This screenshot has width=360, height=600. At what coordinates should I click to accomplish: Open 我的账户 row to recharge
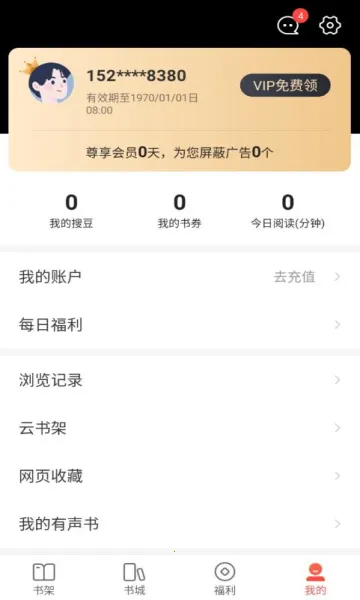[180, 276]
